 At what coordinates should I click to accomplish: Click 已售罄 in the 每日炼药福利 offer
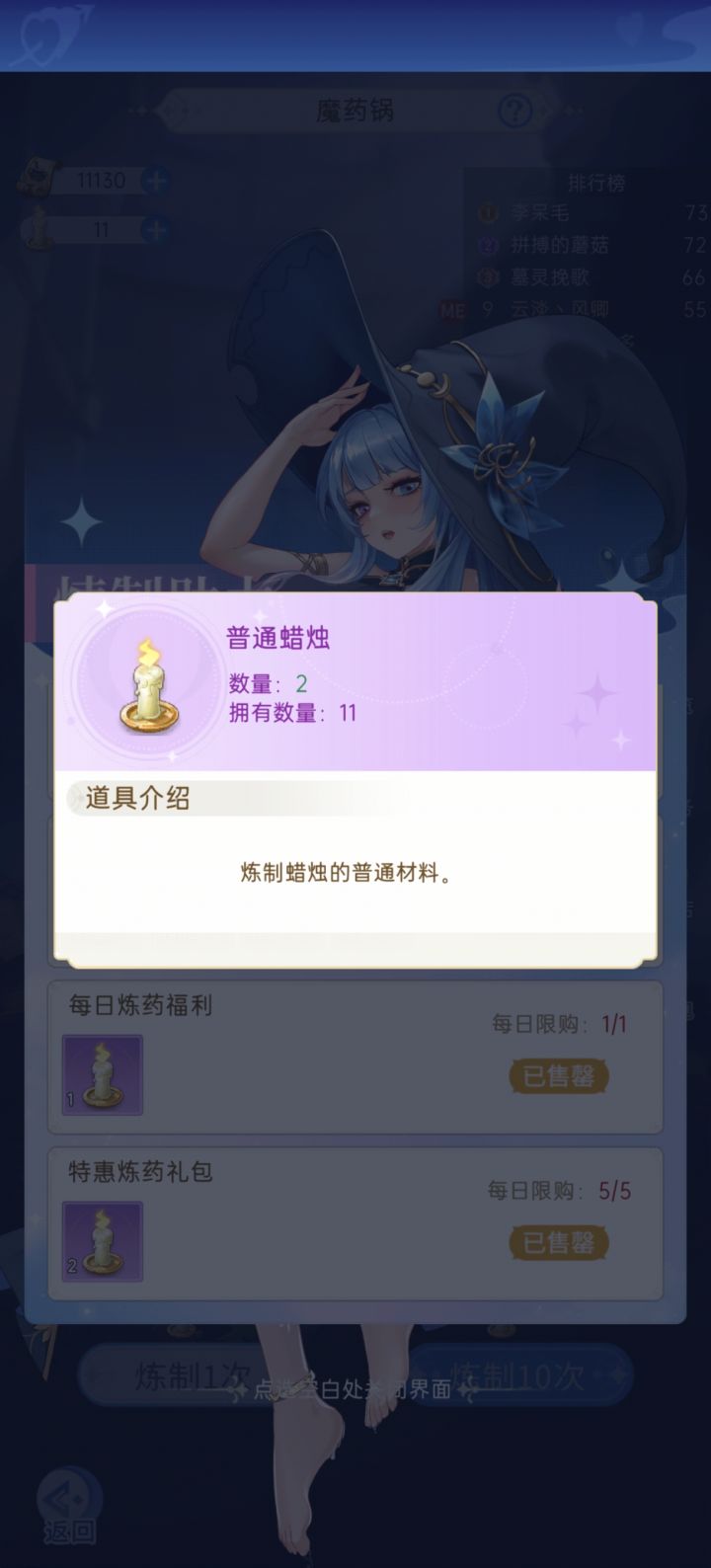pos(558,1076)
